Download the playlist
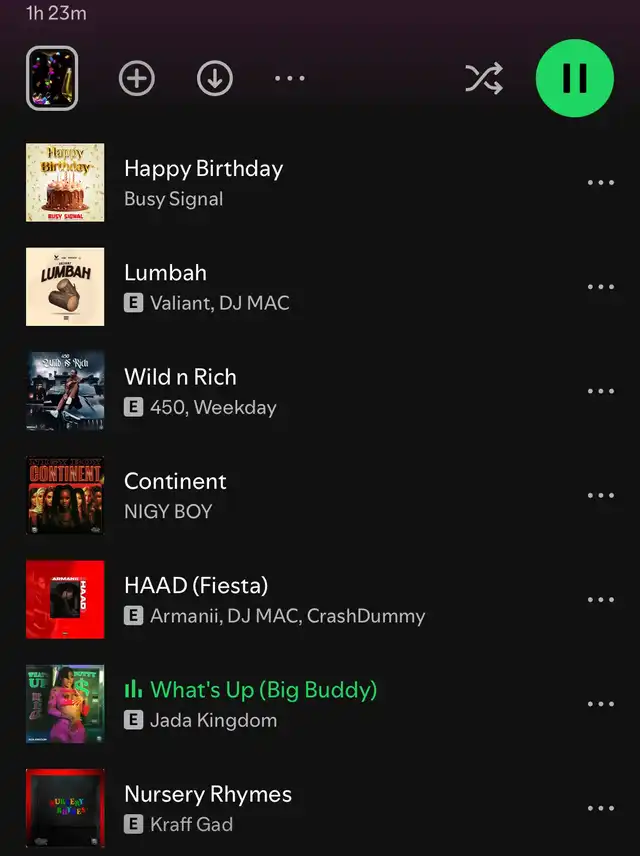 click(214, 78)
